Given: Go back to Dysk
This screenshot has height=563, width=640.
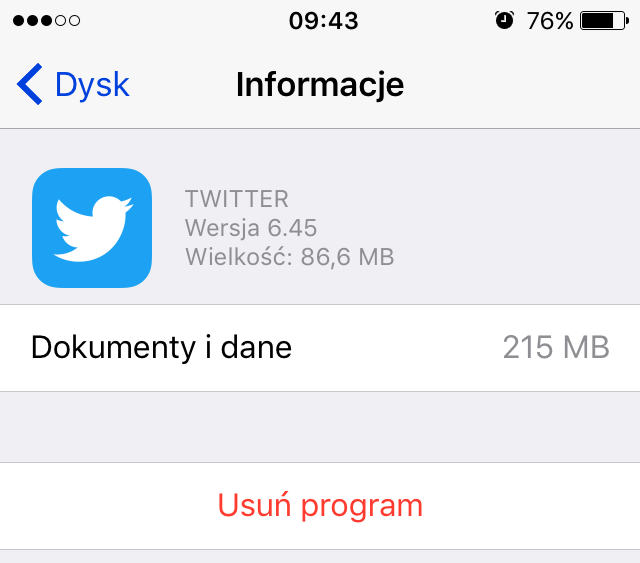Looking at the screenshot, I should coord(74,85).
